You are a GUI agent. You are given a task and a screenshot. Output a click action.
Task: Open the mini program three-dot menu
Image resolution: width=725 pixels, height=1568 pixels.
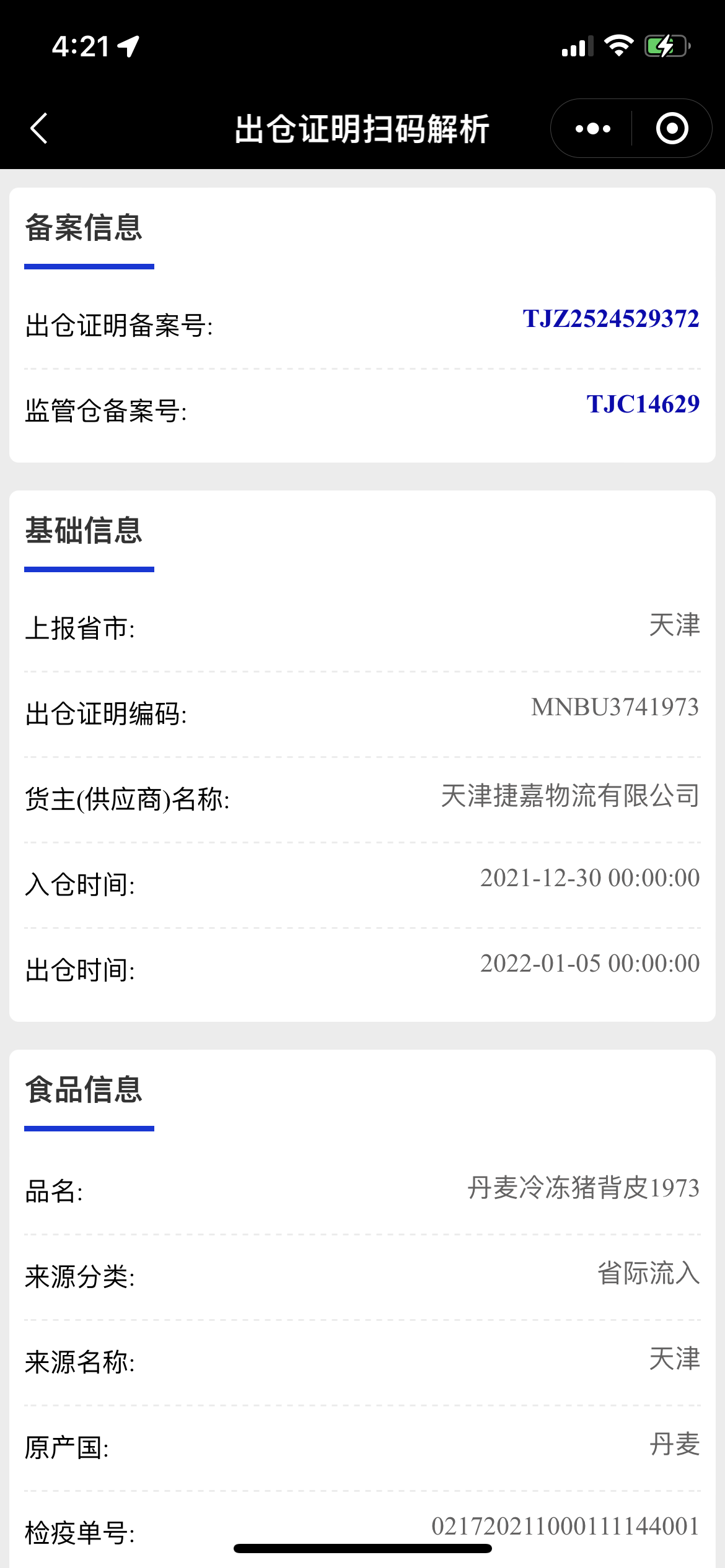[x=592, y=129]
